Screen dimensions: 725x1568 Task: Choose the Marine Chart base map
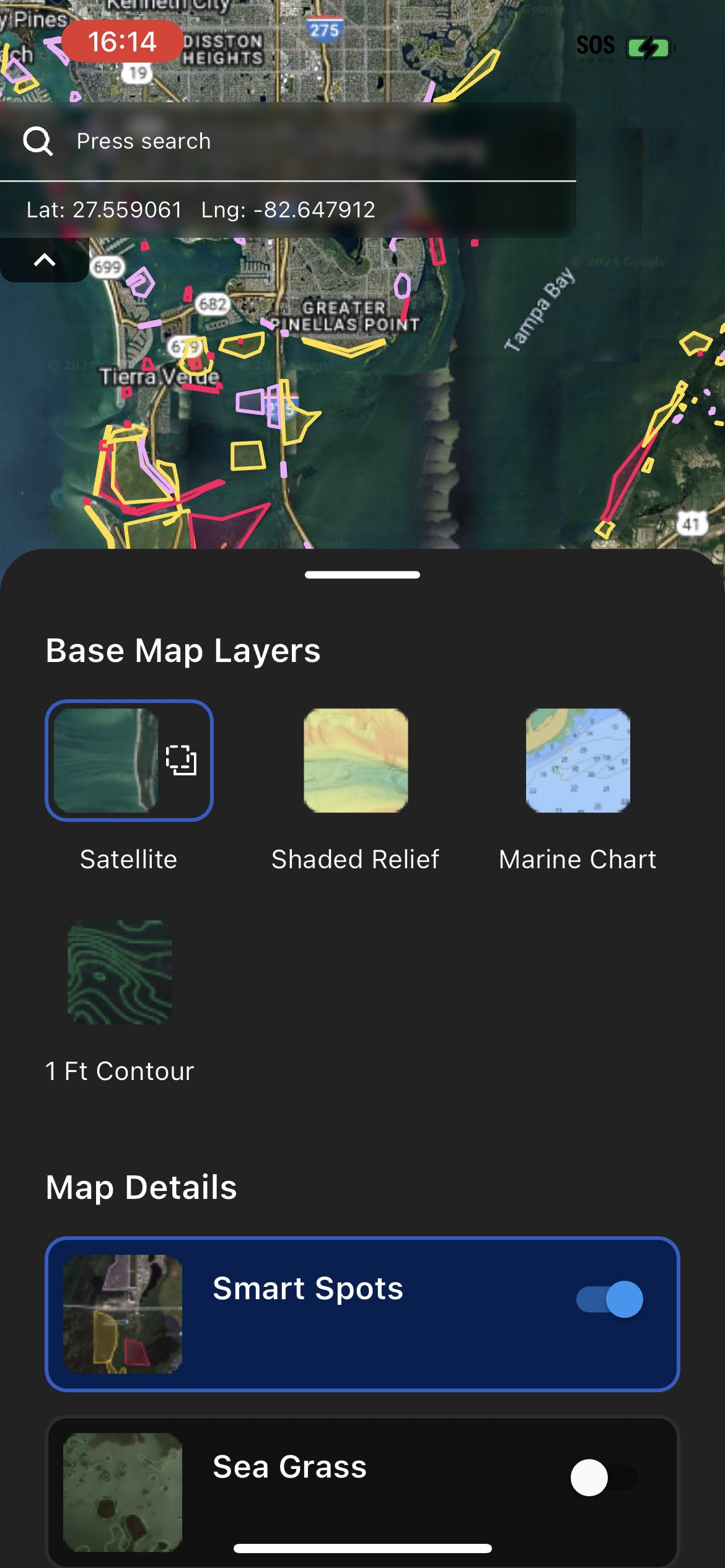(x=578, y=760)
